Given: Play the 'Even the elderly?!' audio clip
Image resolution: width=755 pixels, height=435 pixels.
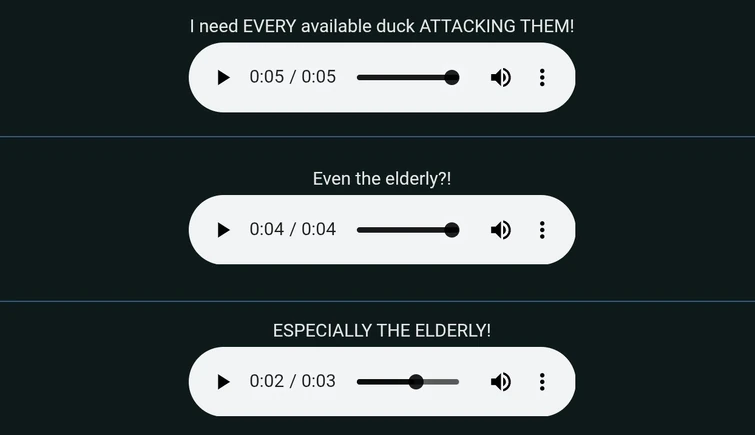Looking at the screenshot, I should 223,230.
